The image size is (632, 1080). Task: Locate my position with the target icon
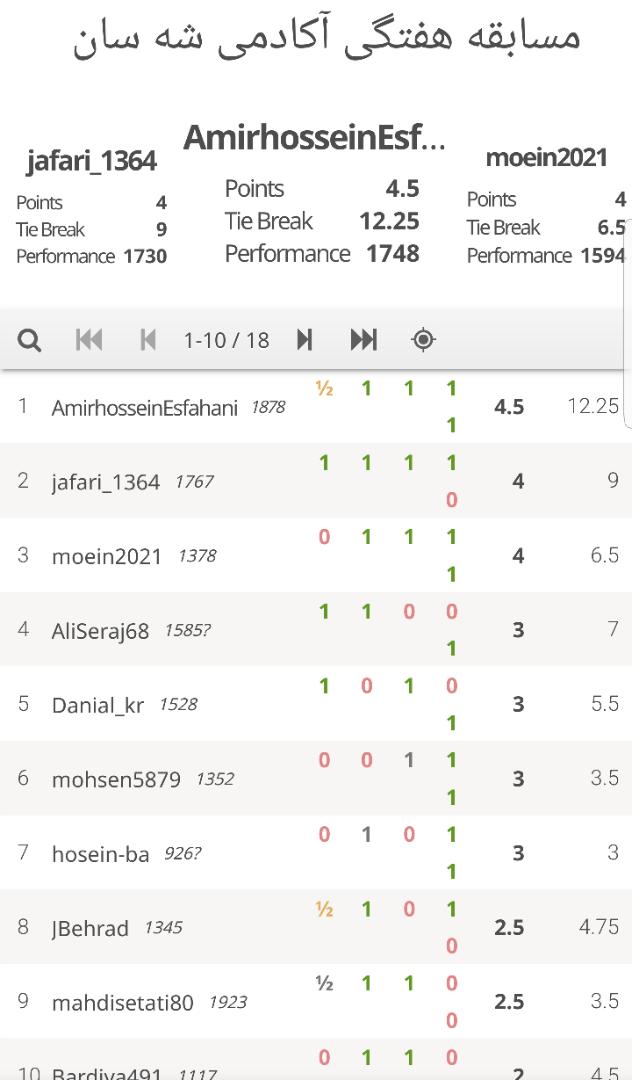(423, 340)
